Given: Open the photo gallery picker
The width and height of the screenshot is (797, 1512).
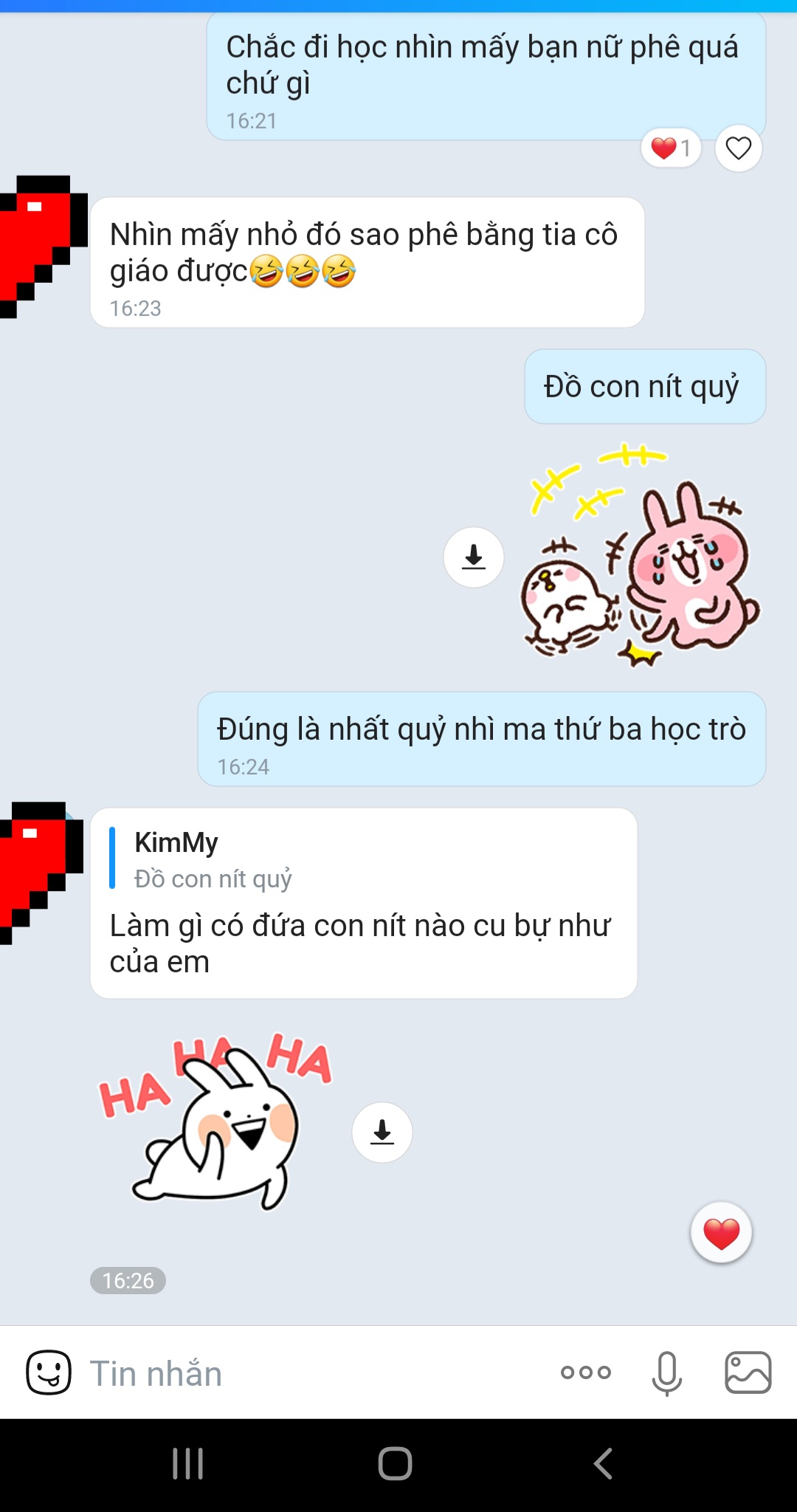Looking at the screenshot, I should point(748,1372).
